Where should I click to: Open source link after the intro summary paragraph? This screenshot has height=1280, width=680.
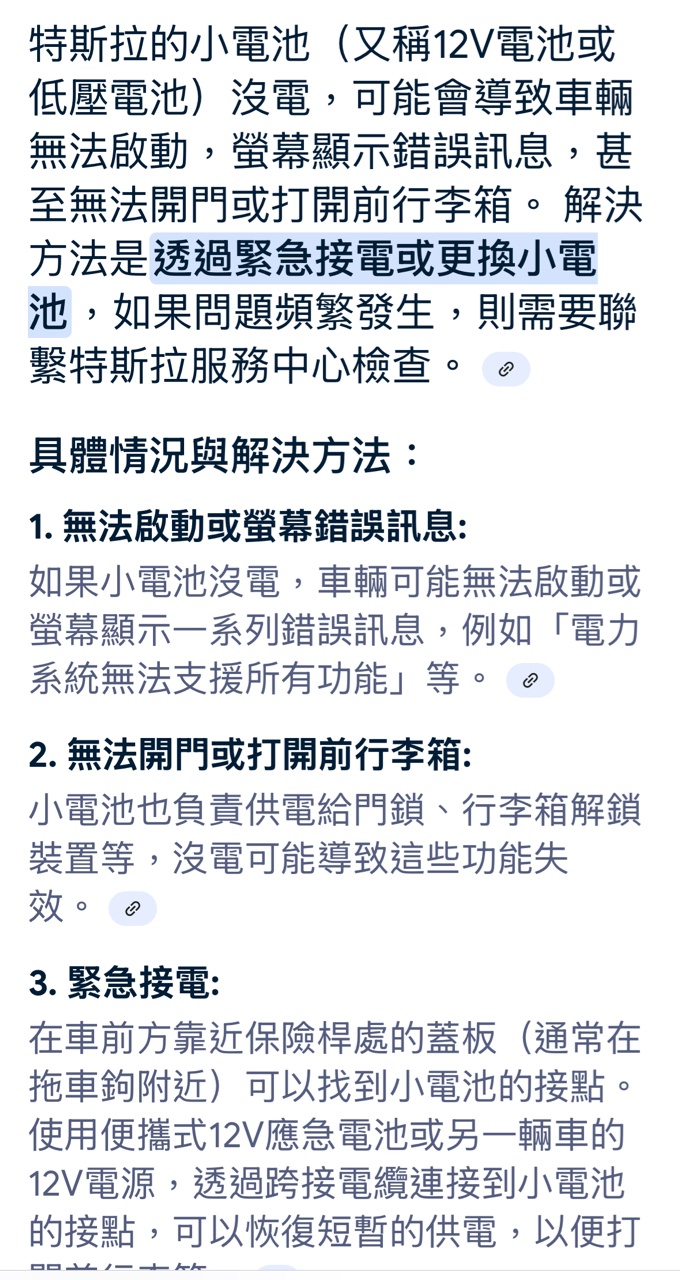click(x=505, y=369)
